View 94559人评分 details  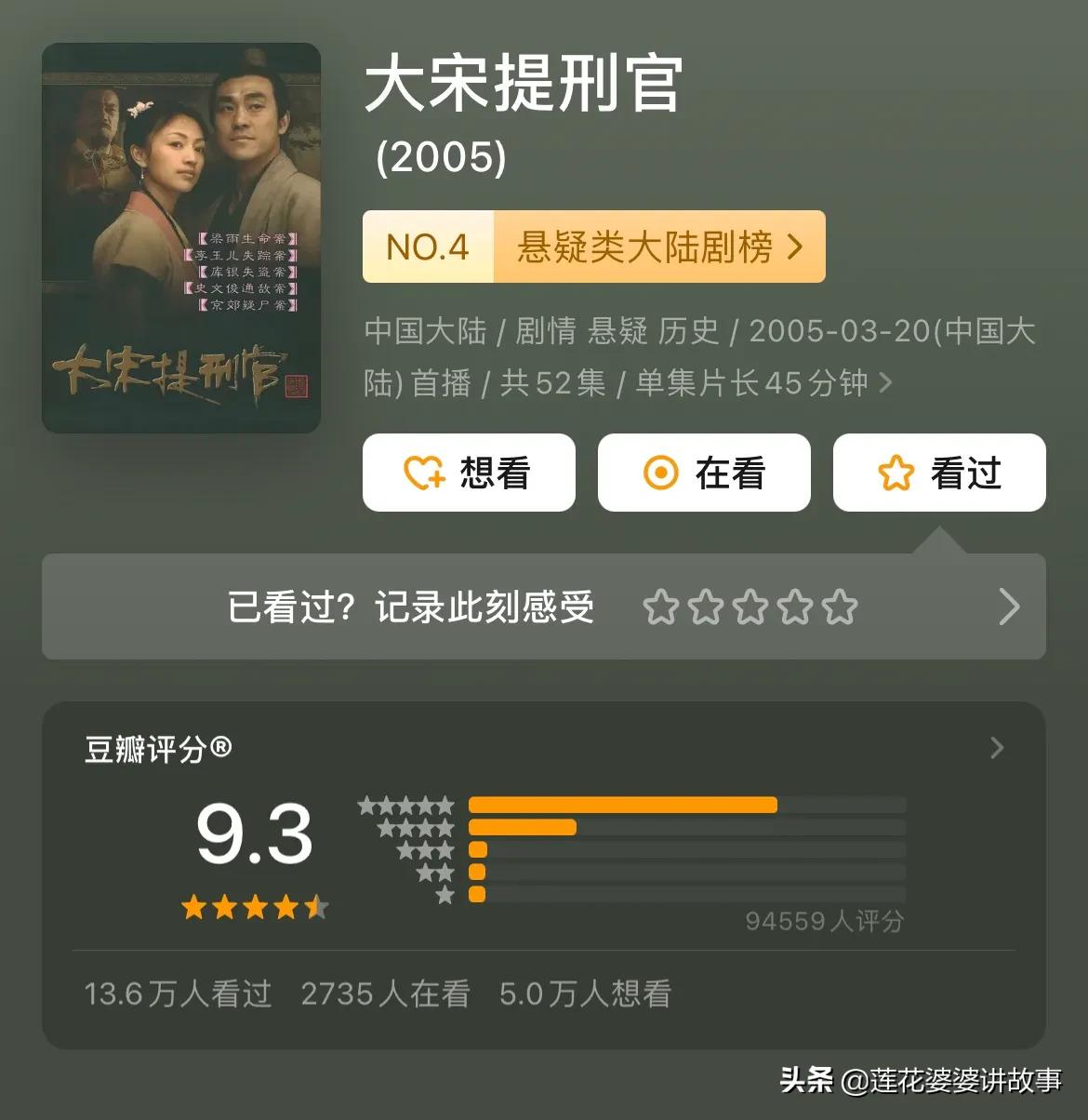click(x=824, y=922)
